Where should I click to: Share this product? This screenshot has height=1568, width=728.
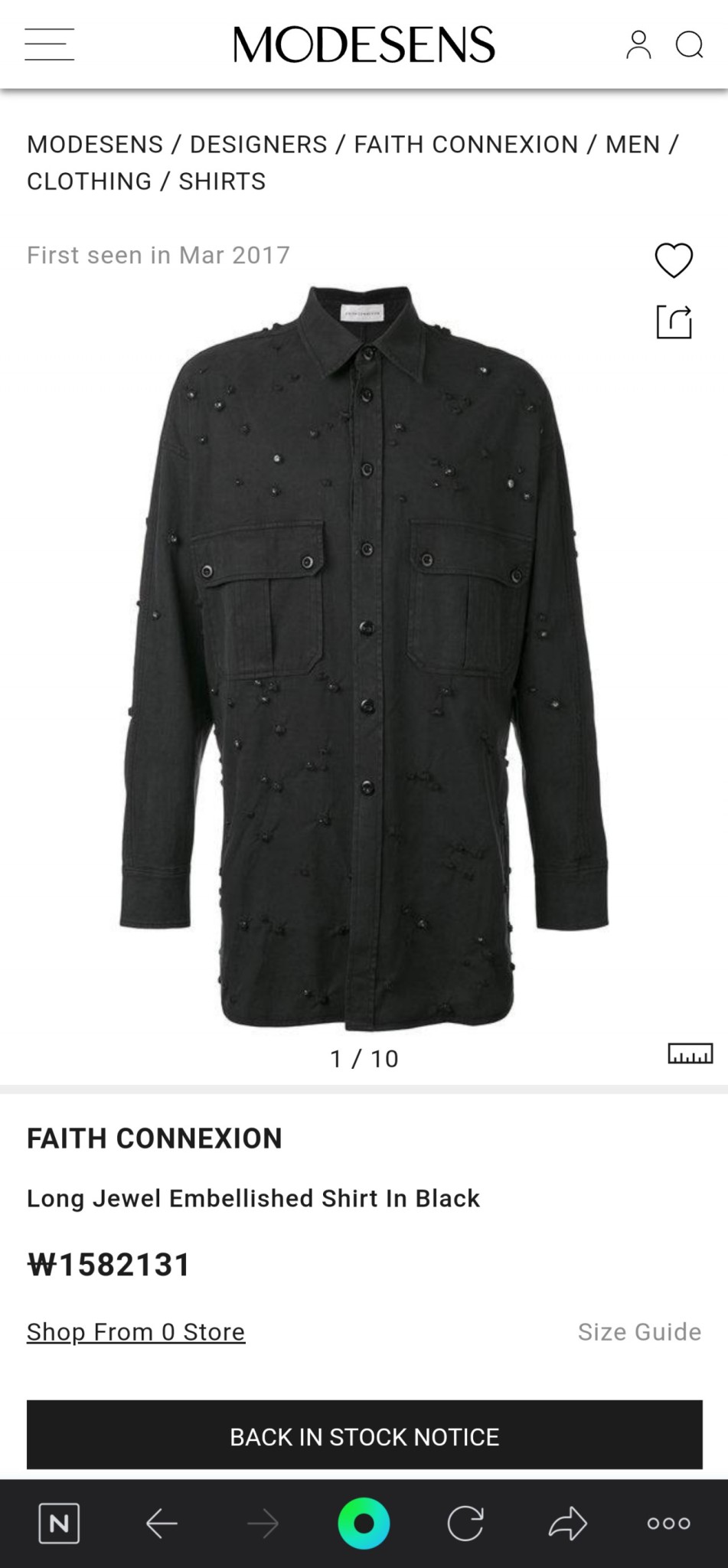[x=674, y=322]
